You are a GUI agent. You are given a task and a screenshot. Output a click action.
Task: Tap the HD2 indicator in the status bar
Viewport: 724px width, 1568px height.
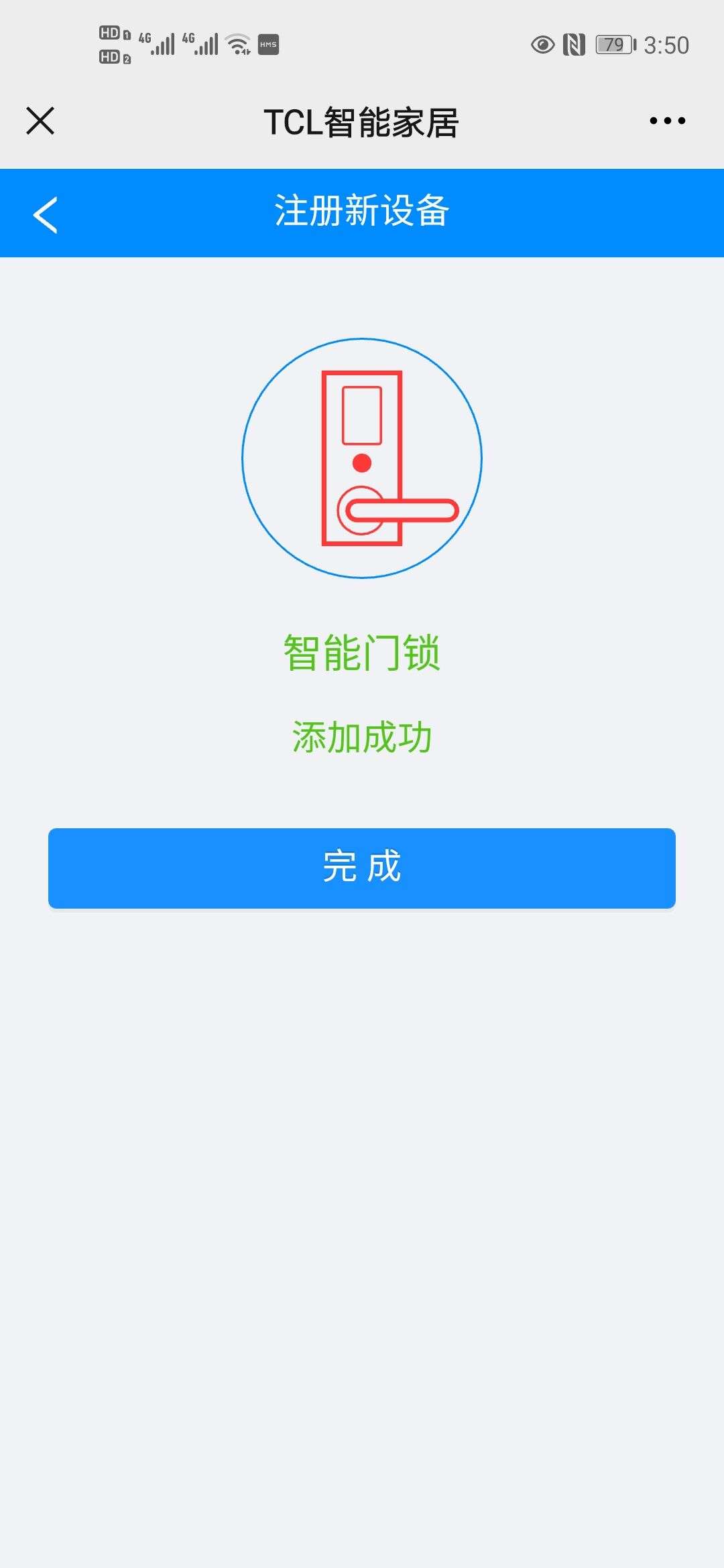[110, 58]
